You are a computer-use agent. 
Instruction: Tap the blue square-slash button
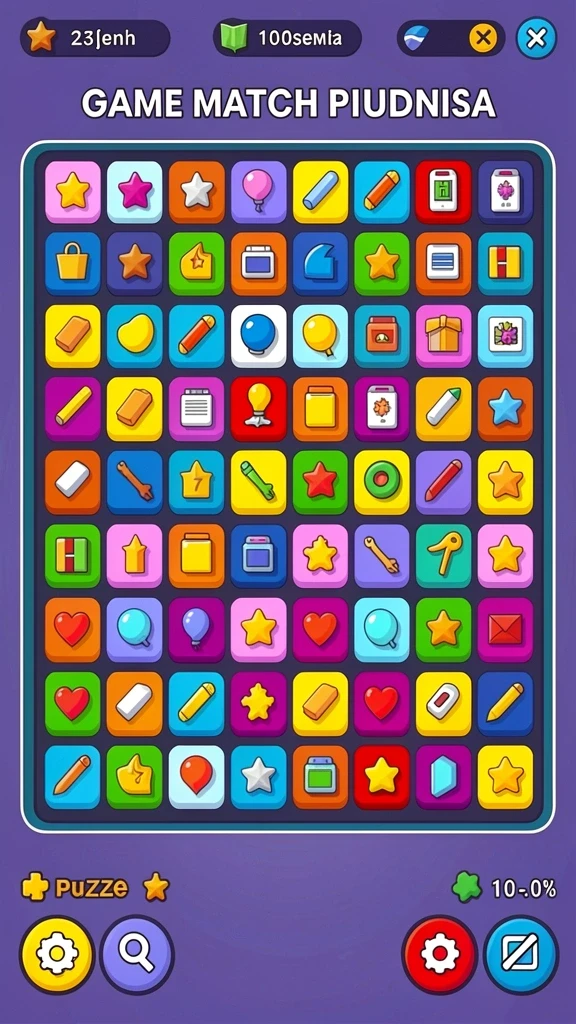coord(520,955)
